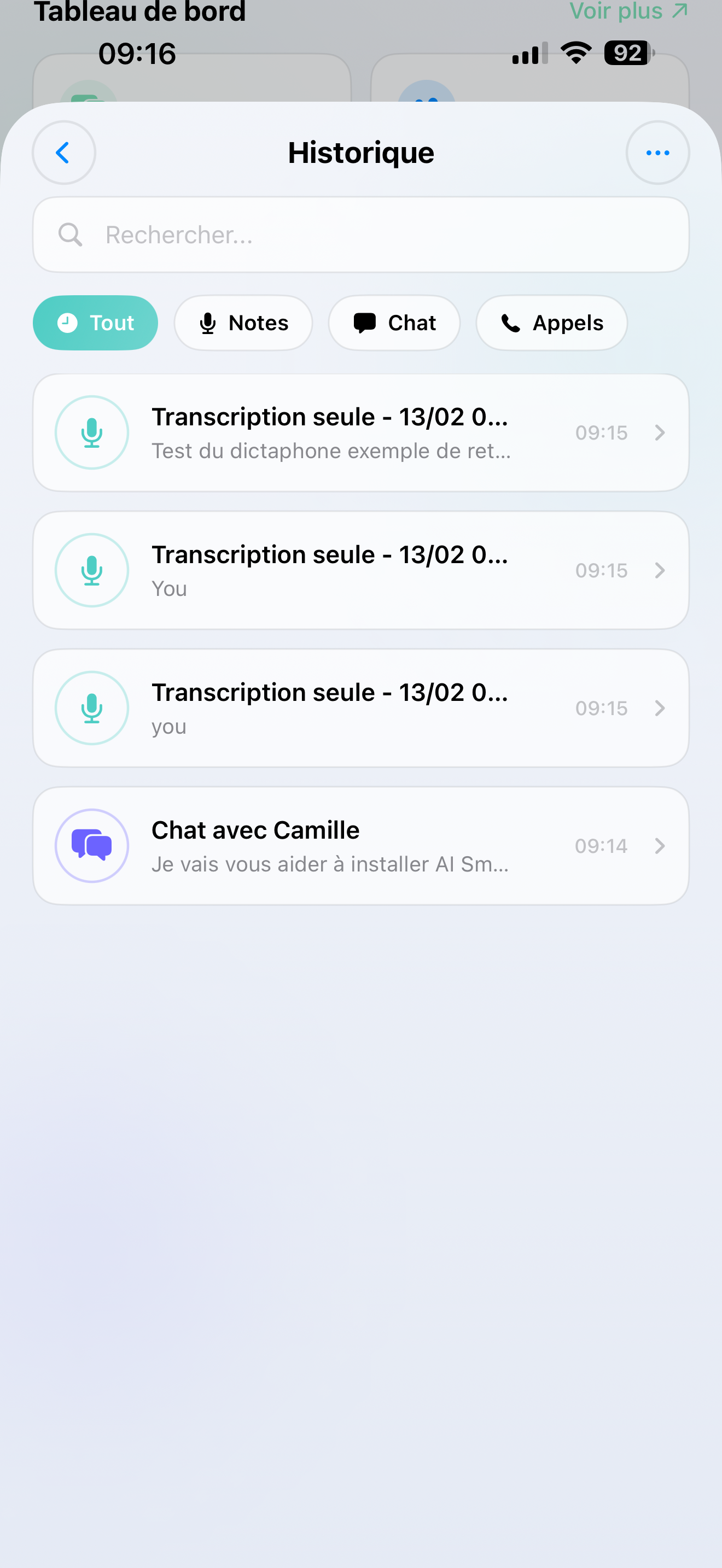
Task: Open the transcription starting "Test du dictaphone"
Action: (360, 433)
